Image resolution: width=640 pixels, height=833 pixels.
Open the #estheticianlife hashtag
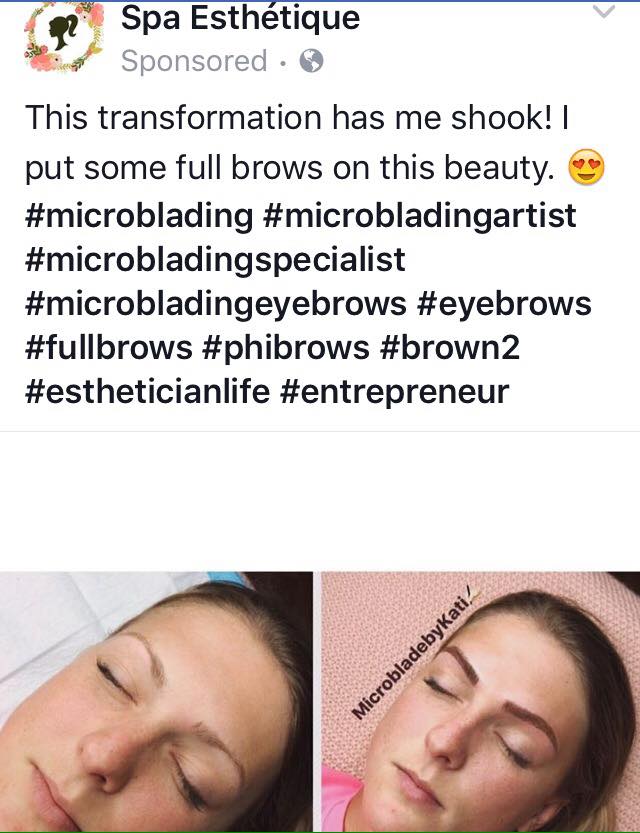[x=148, y=392]
